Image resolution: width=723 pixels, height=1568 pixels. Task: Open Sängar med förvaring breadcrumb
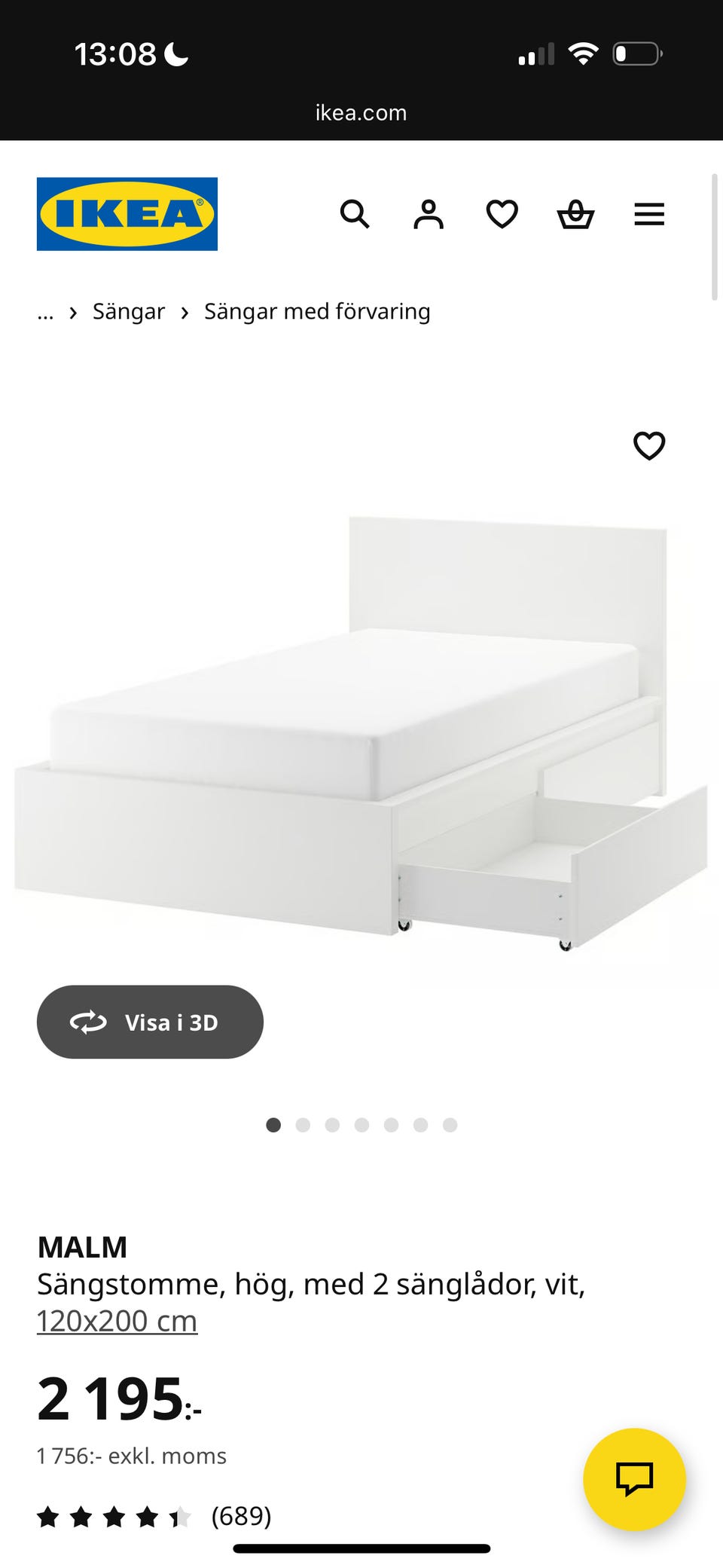click(317, 311)
